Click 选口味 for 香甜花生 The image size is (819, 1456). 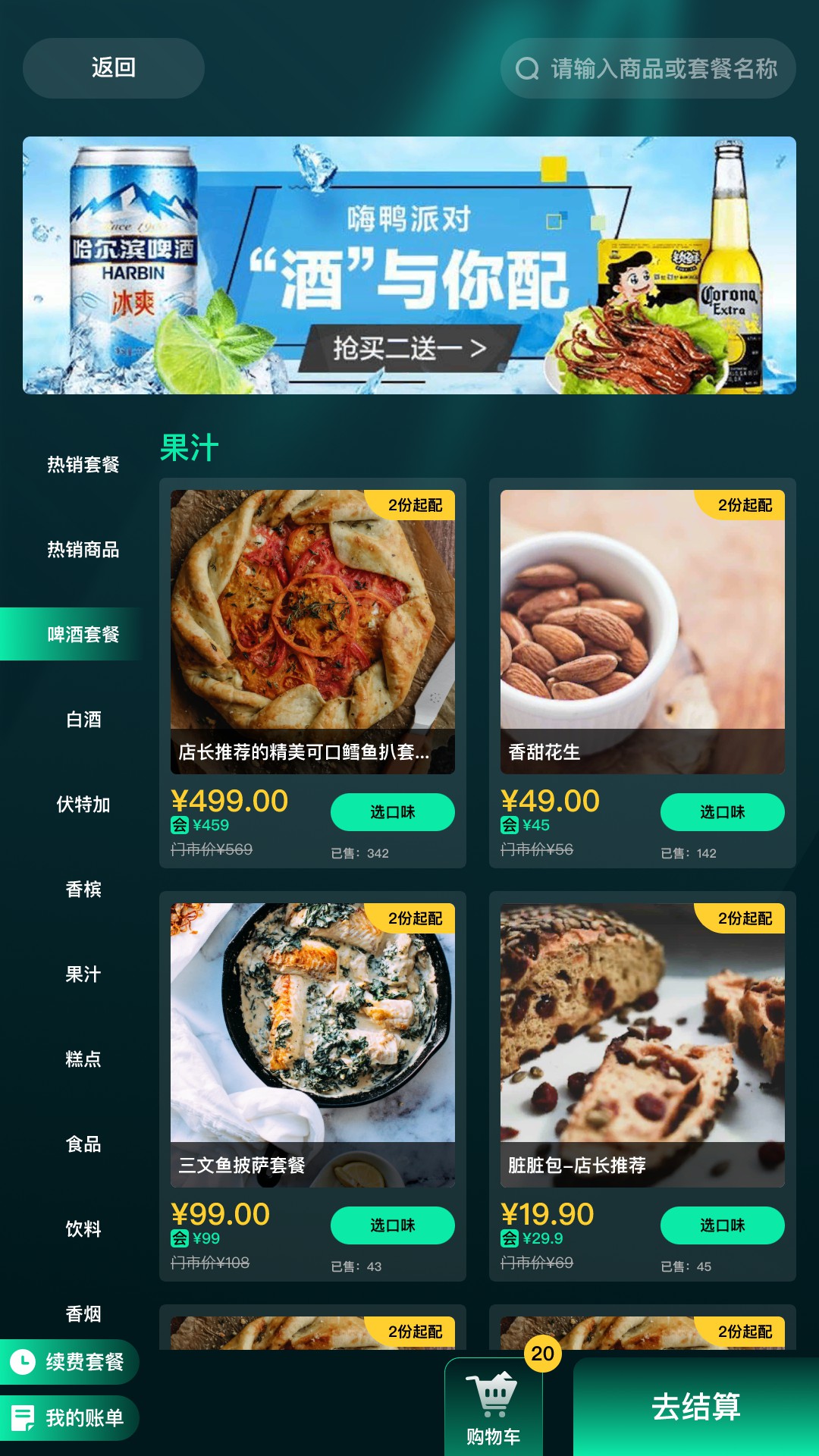(721, 811)
